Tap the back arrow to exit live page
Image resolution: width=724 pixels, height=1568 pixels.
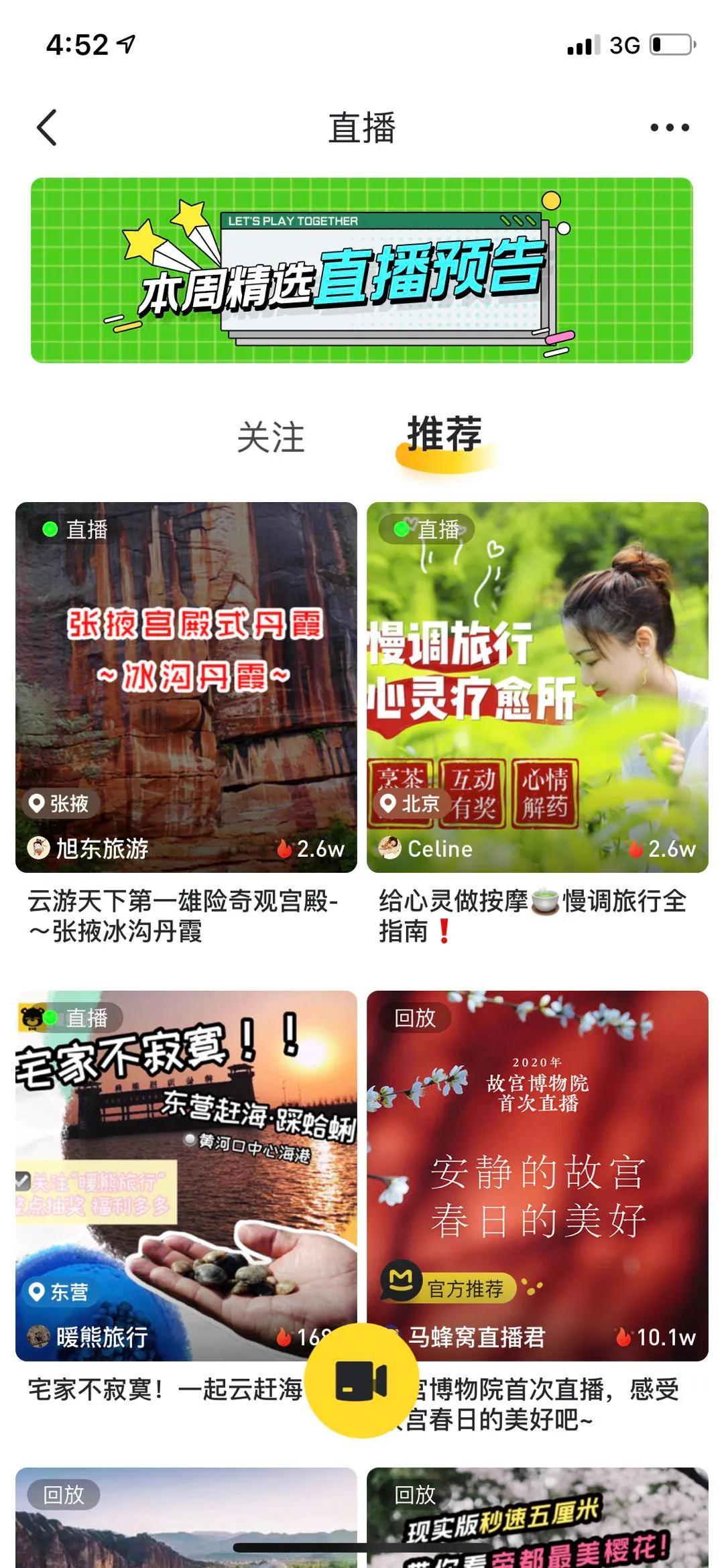45,127
